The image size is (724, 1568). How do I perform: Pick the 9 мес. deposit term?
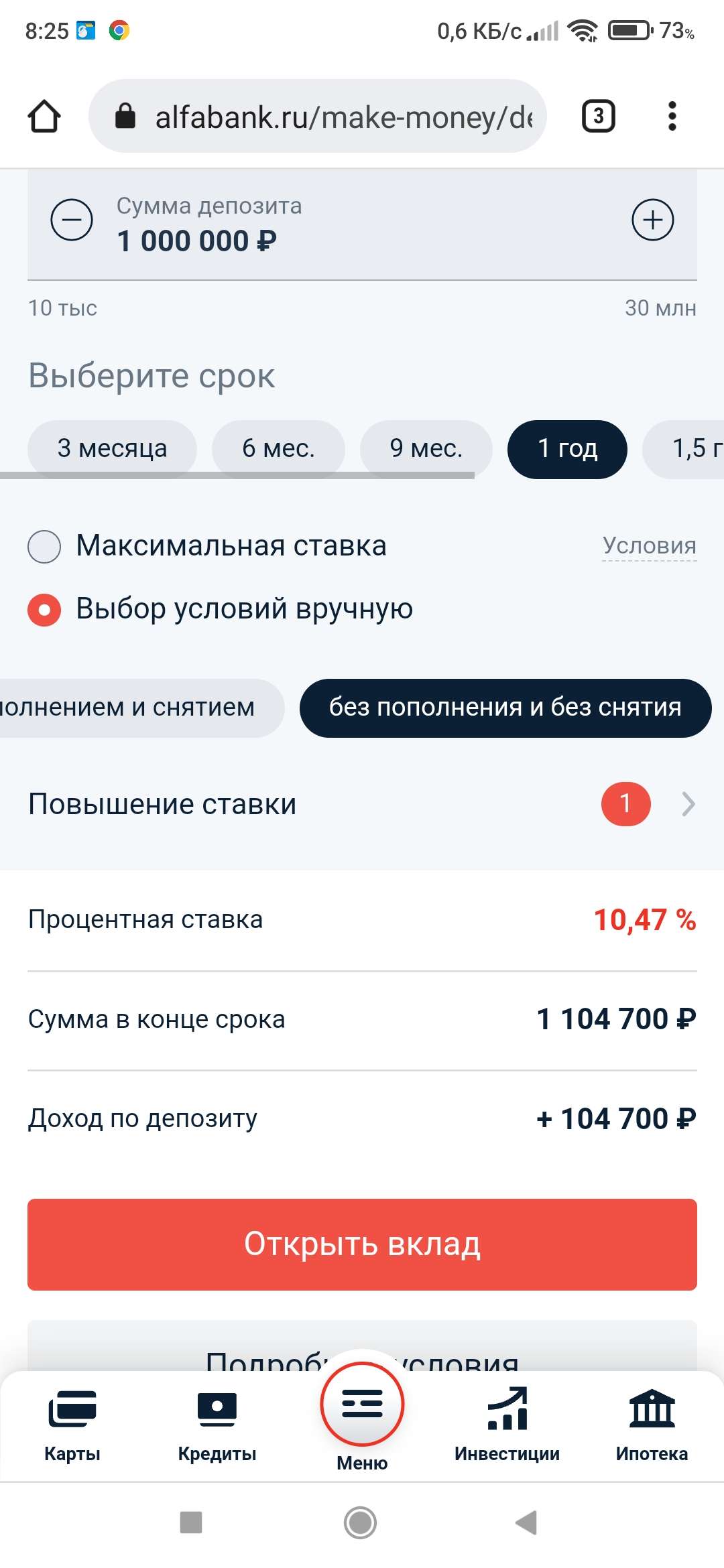[x=426, y=448]
